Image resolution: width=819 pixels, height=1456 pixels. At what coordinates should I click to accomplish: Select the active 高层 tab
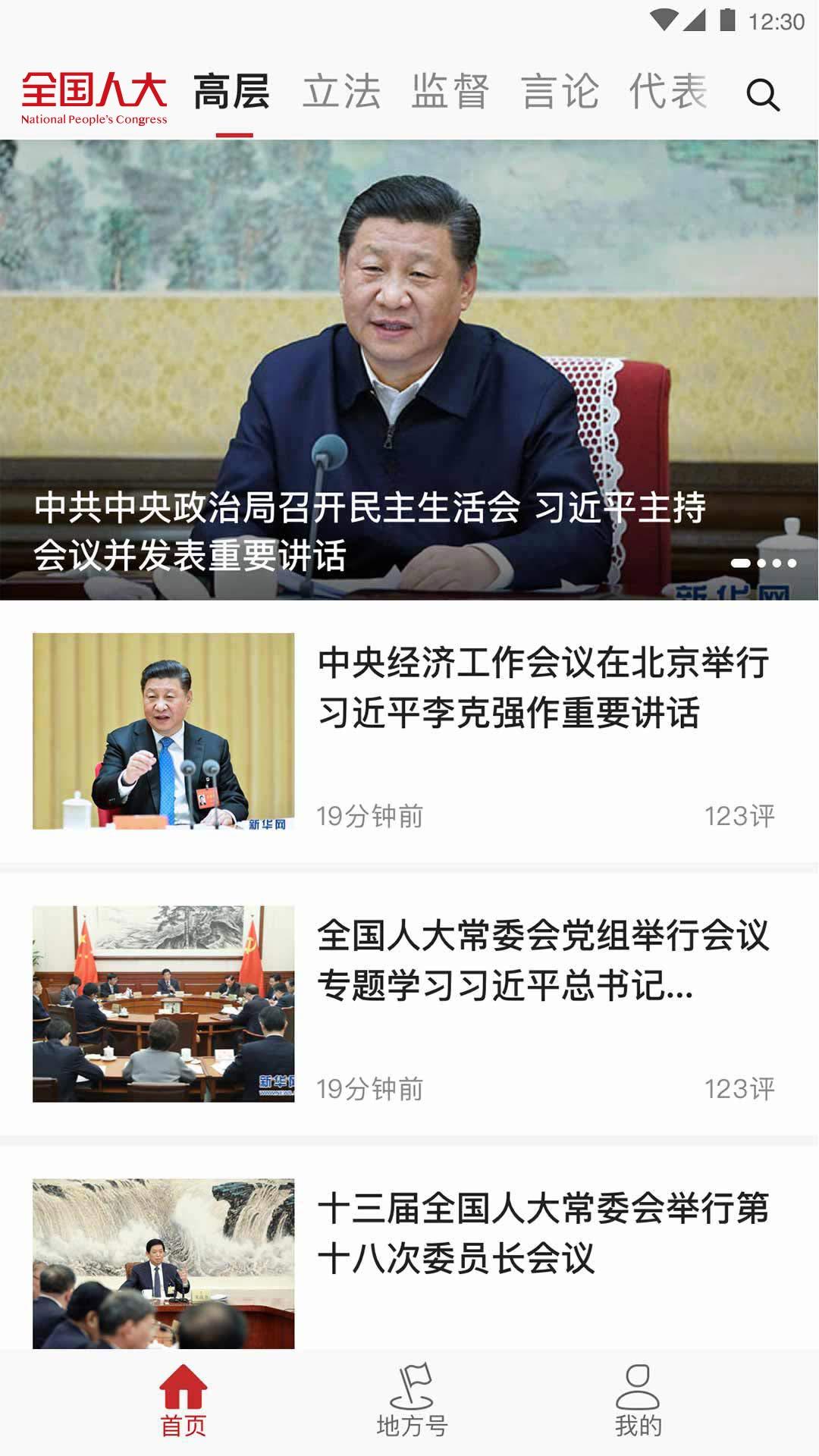coord(233,91)
